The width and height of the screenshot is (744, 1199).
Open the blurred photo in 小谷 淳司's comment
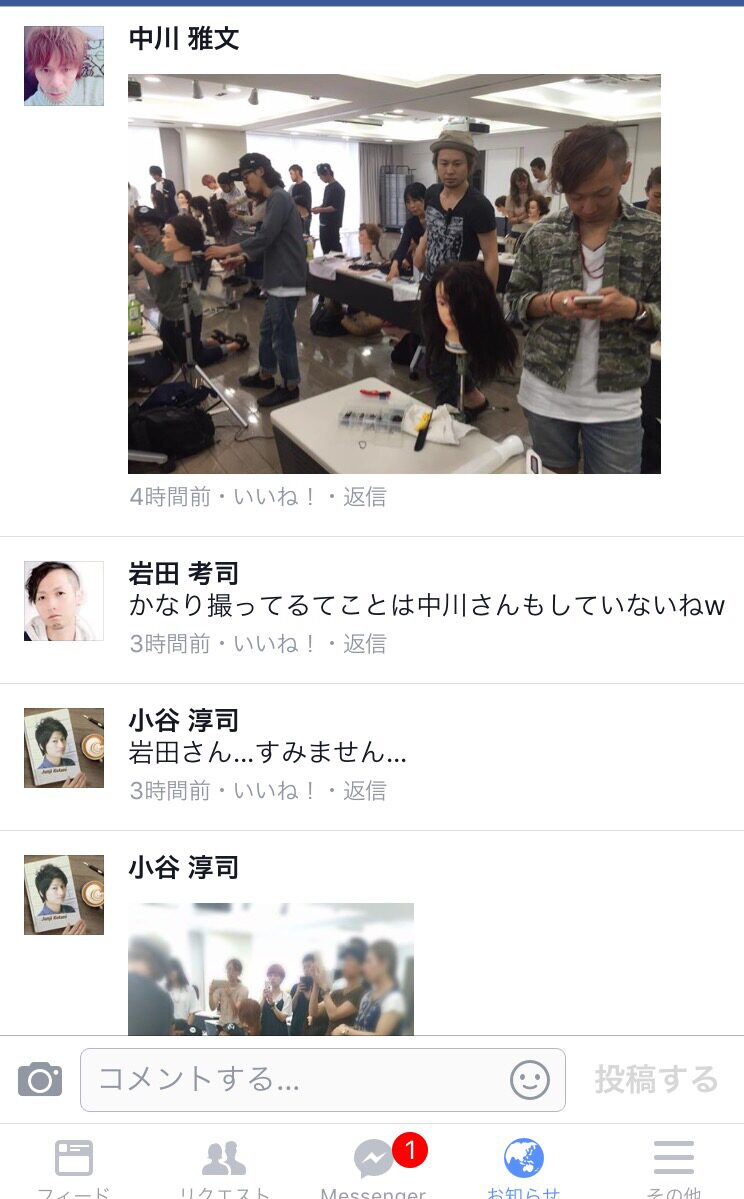click(271, 969)
